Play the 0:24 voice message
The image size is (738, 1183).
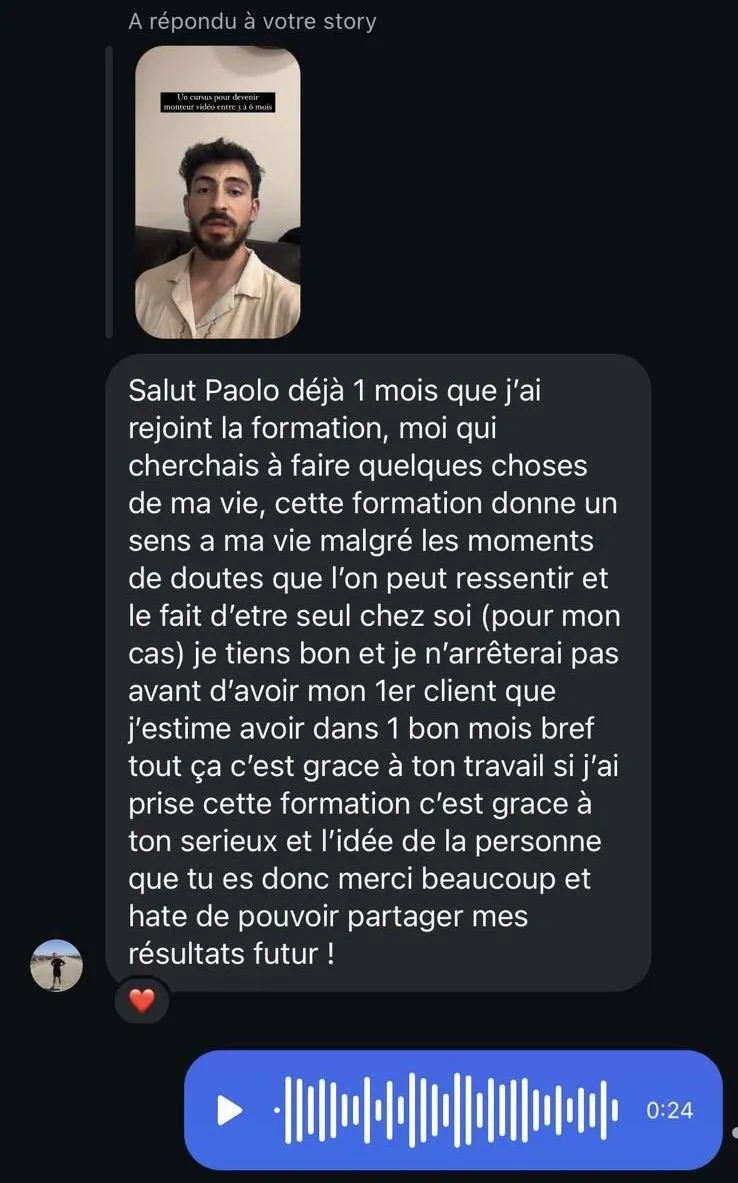point(230,1109)
